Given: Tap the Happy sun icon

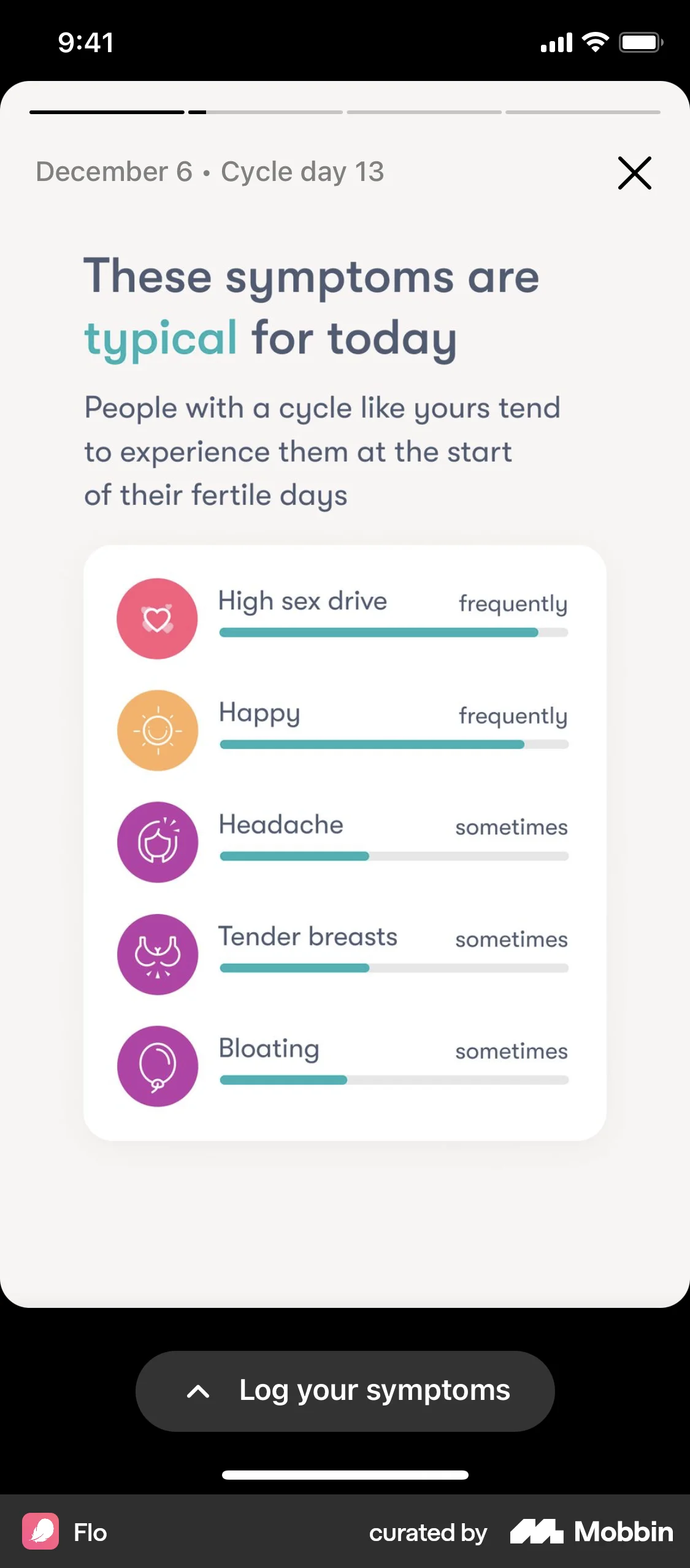Looking at the screenshot, I should point(157,729).
